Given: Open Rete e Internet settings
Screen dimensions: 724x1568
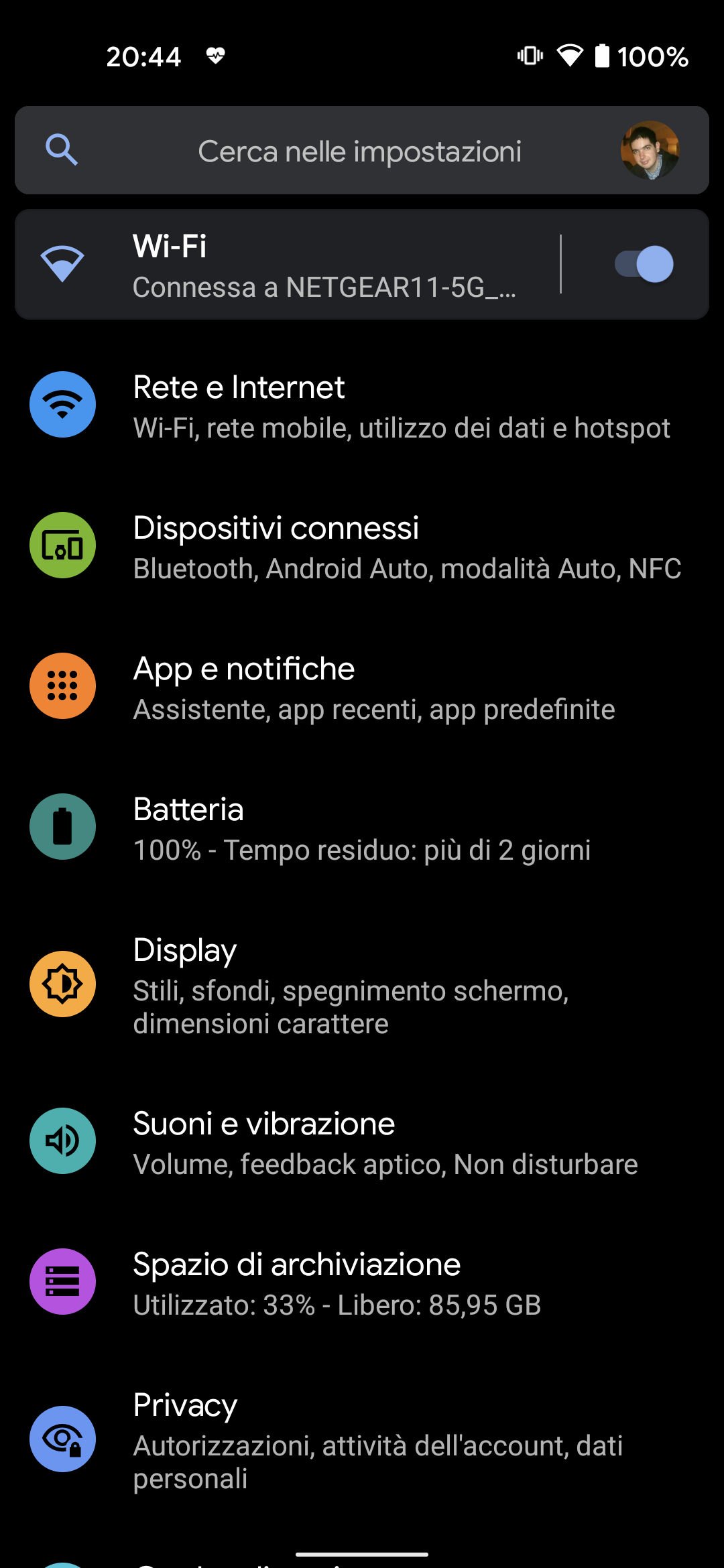Looking at the screenshot, I should pos(362,406).
